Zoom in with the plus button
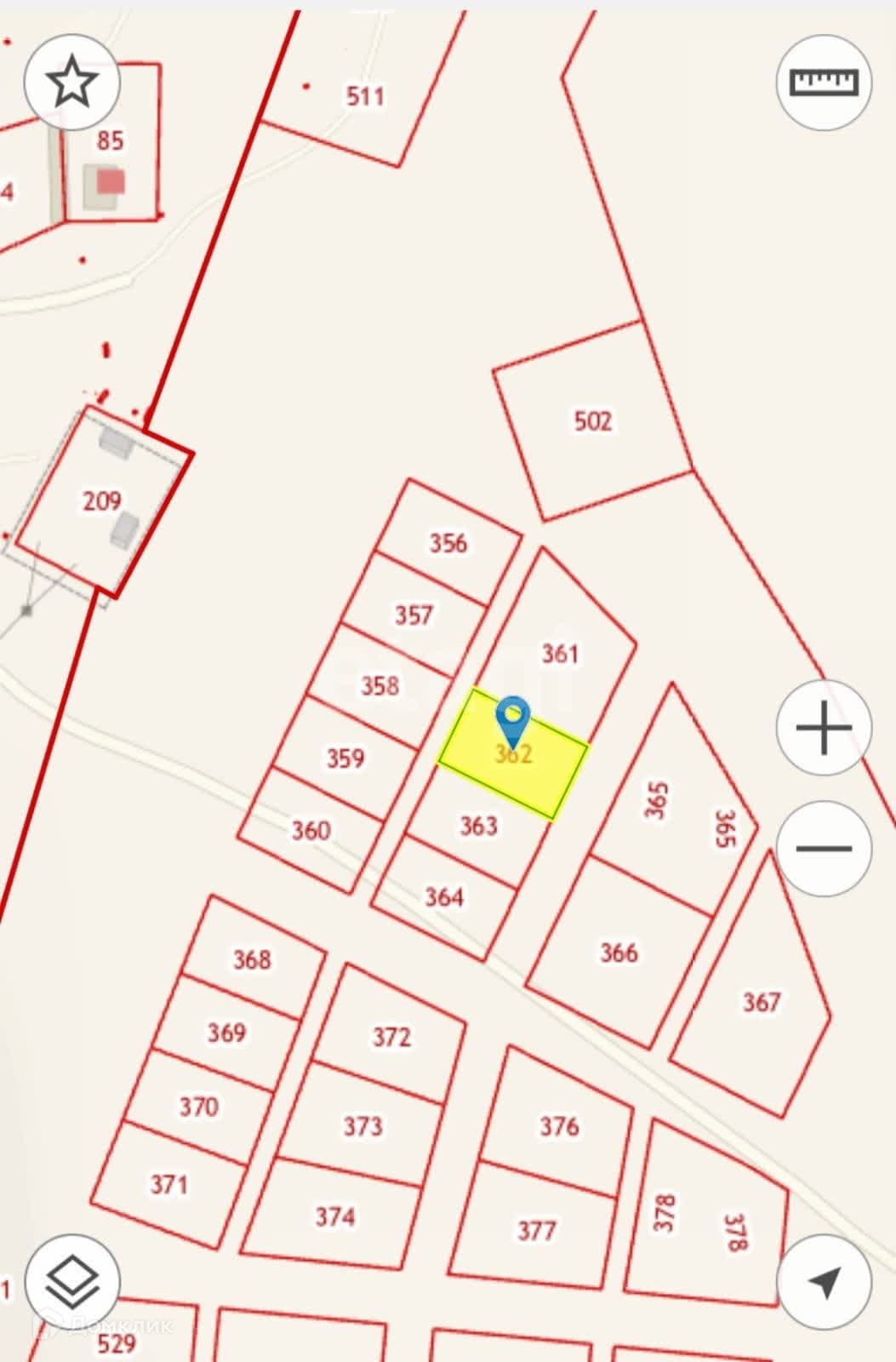 pyautogui.click(x=824, y=727)
